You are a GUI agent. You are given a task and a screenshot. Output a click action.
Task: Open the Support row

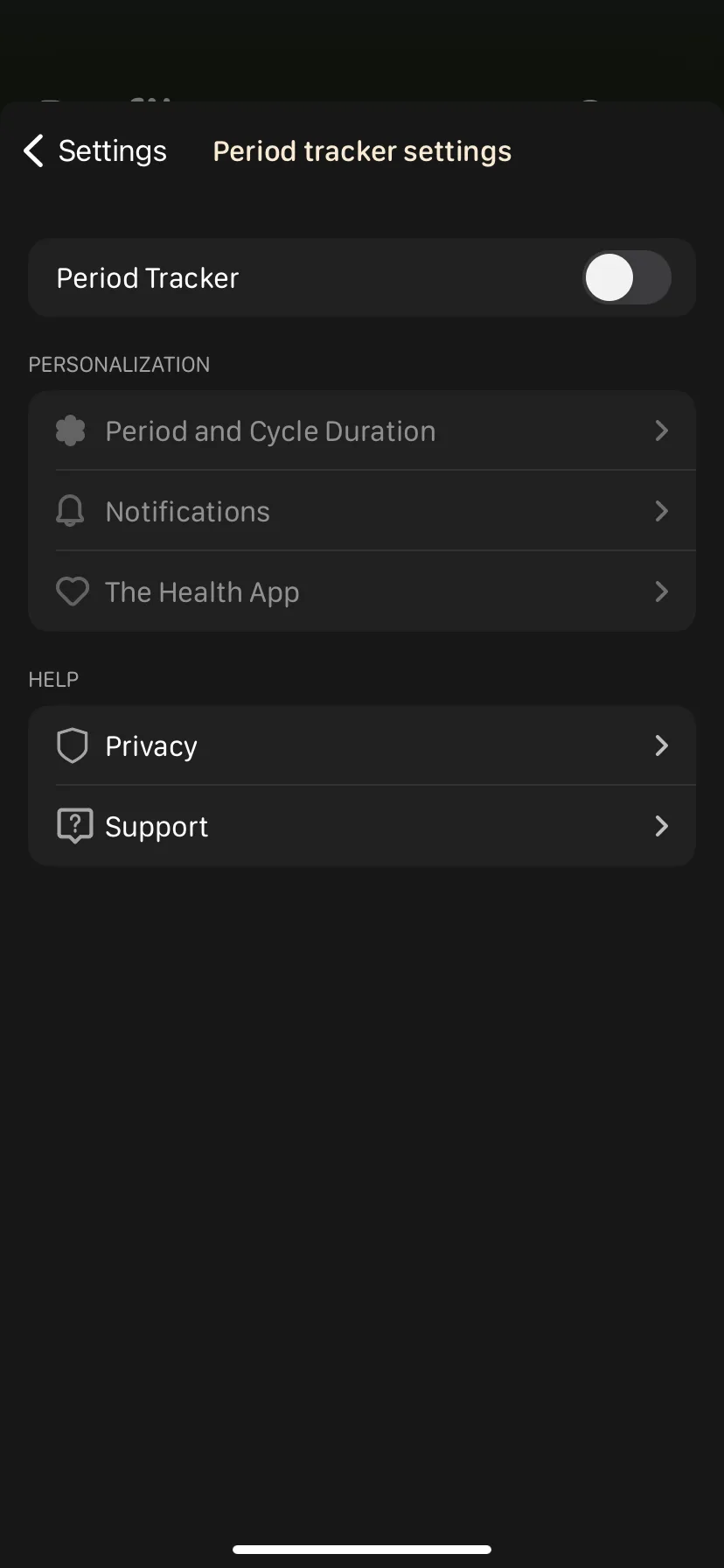[362, 827]
